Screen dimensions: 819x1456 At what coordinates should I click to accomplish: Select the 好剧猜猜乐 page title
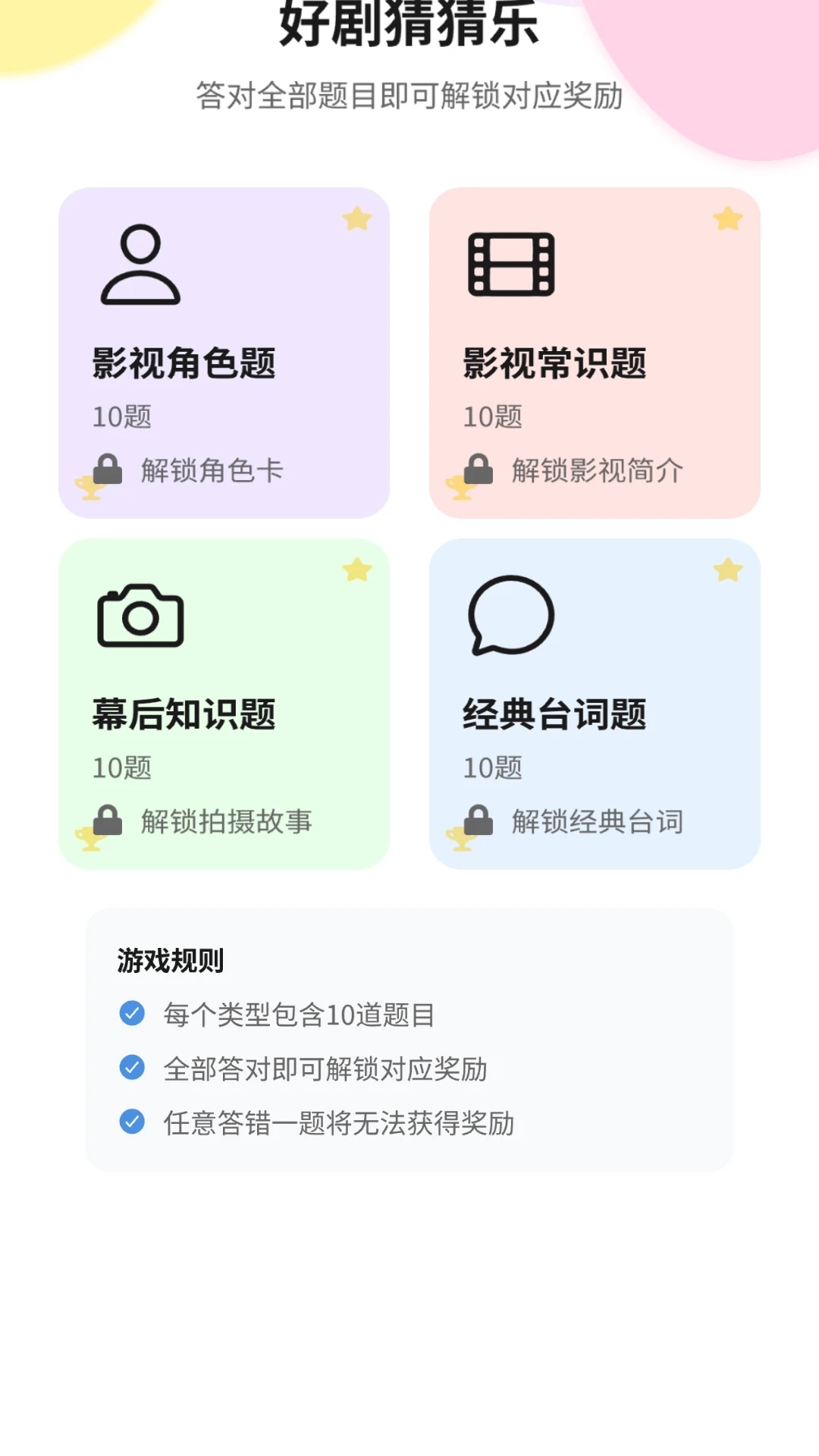tap(409, 23)
